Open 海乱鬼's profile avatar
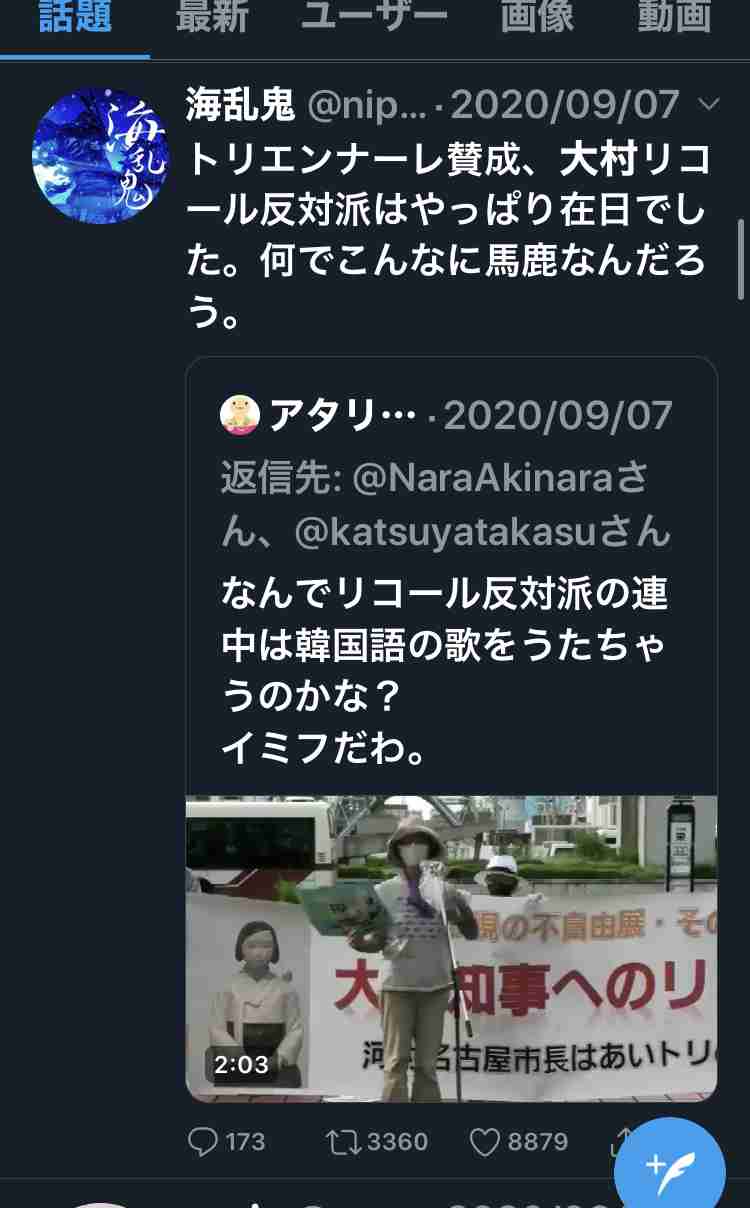Screen dimensions: 750x1208 (x=100, y=156)
